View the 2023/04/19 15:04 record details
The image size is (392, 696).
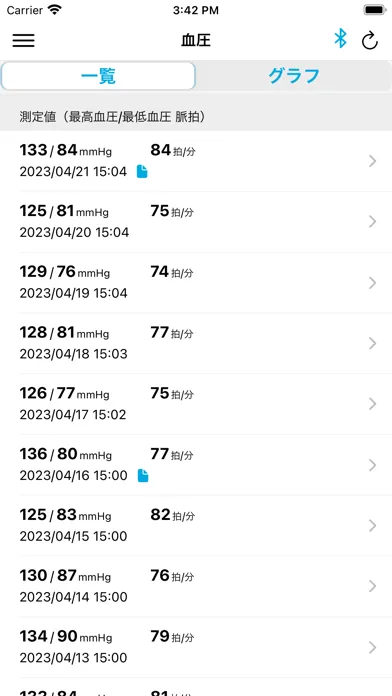(x=196, y=283)
